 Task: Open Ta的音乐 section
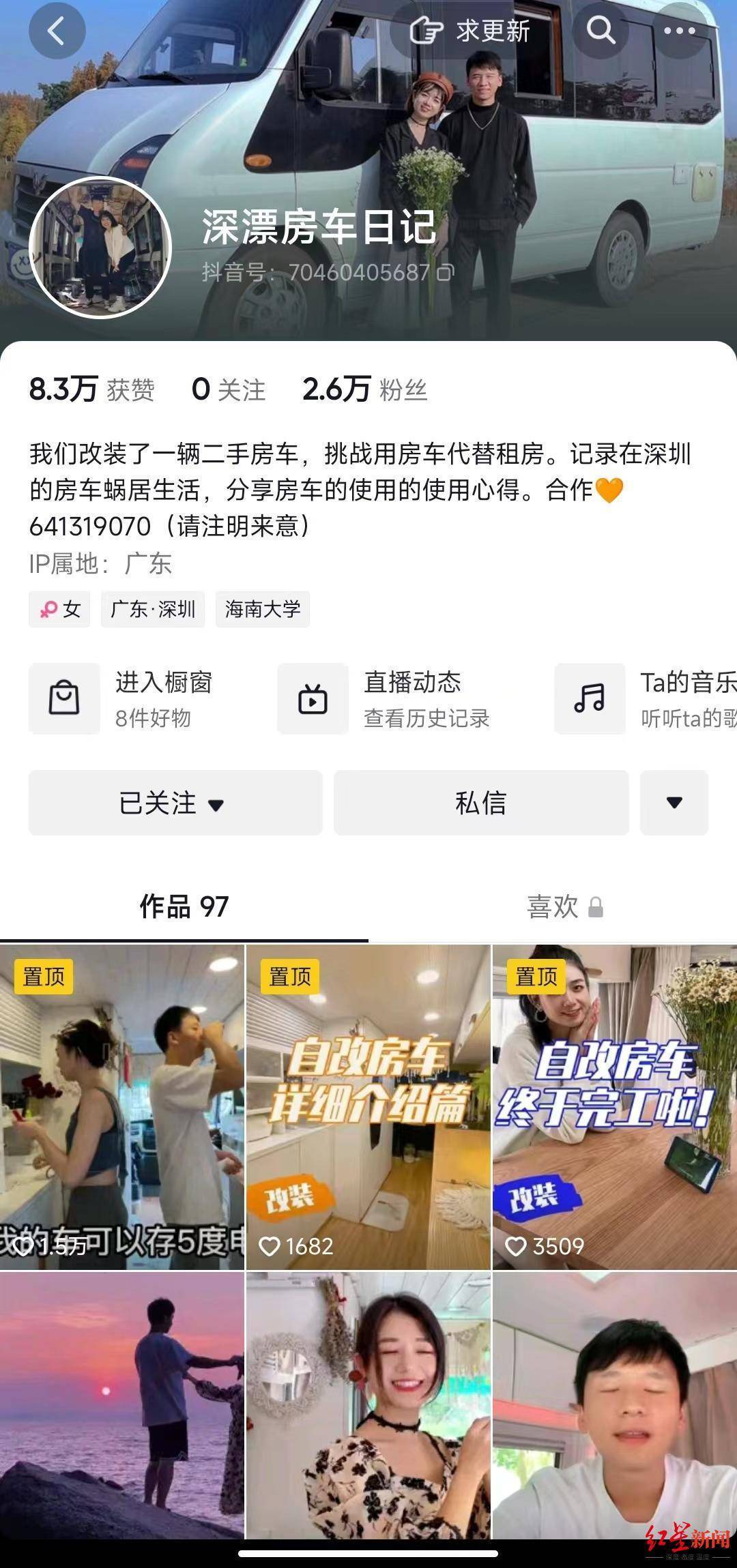(646, 699)
